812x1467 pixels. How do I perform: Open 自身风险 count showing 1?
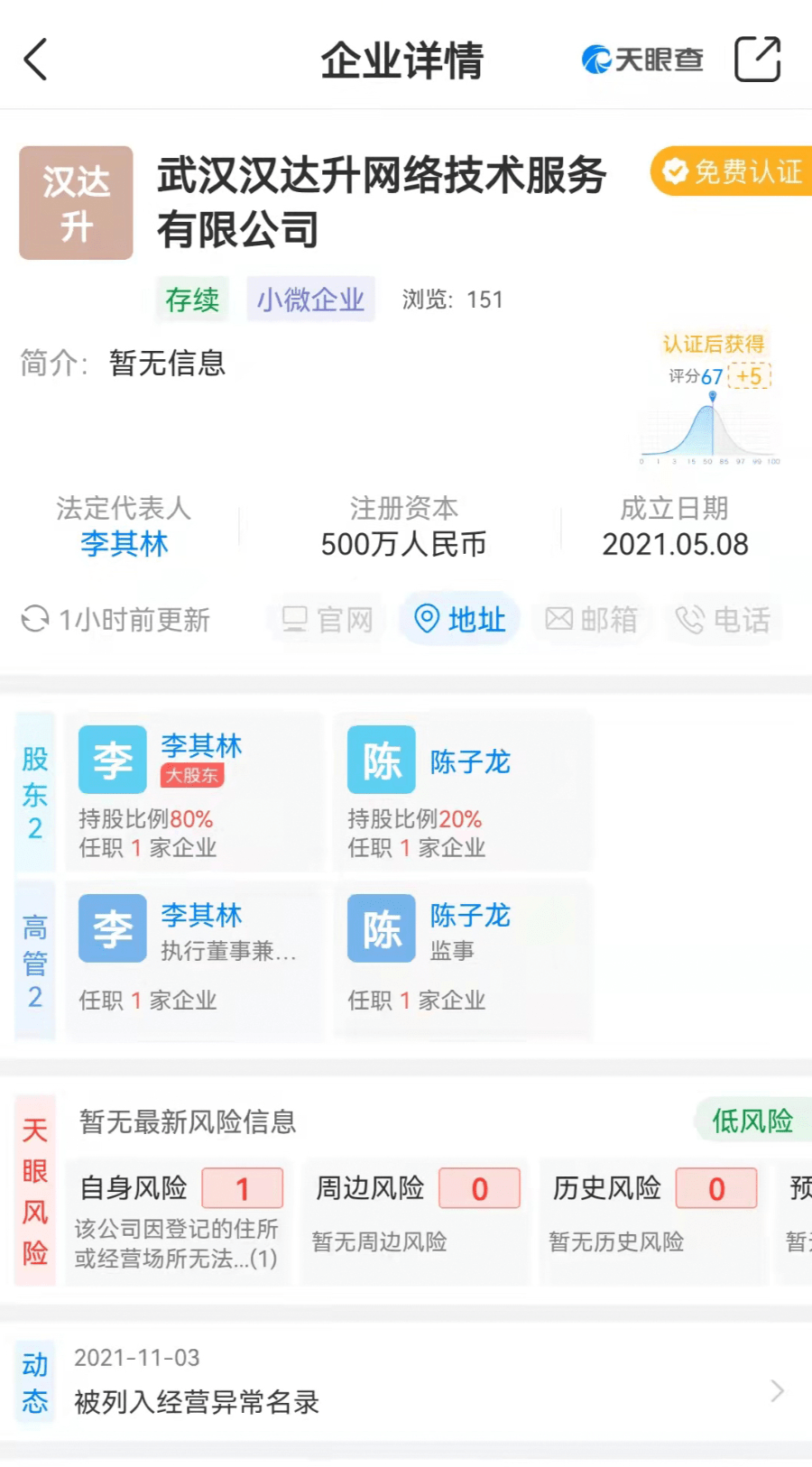242,1188
